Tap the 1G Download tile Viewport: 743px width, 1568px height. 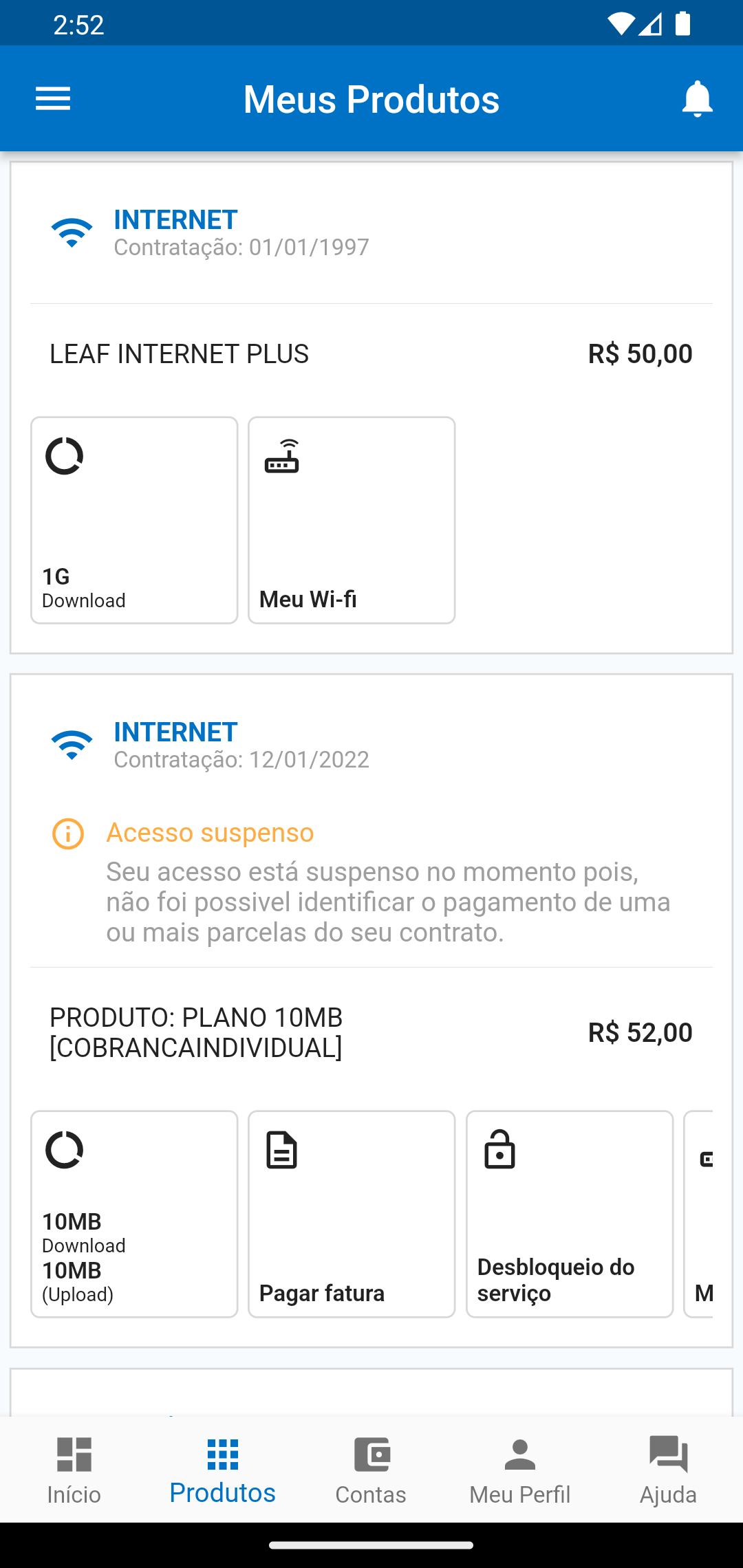coord(134,520)
